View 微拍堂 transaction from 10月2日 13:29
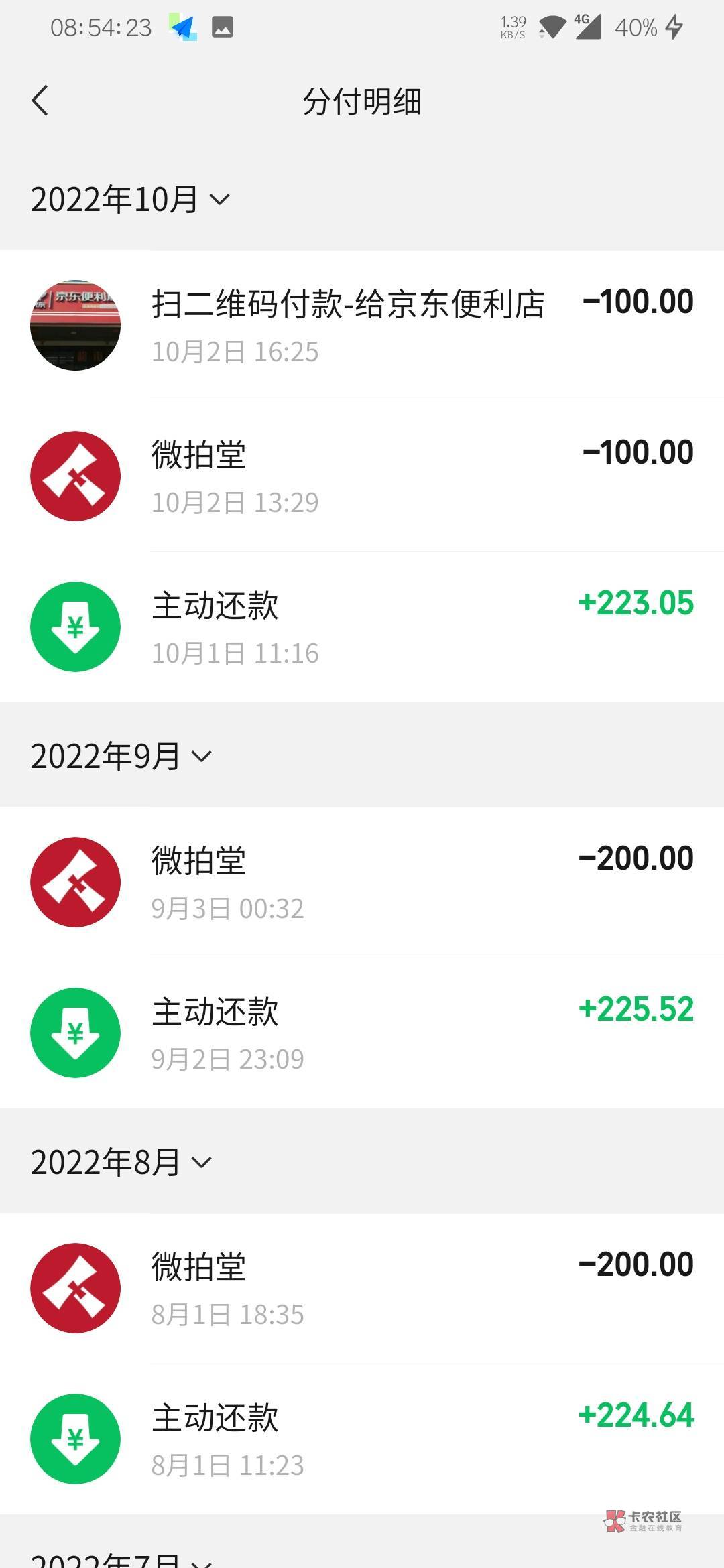Viewport: 724px width, 1568px height. click(x=362, y=476)
